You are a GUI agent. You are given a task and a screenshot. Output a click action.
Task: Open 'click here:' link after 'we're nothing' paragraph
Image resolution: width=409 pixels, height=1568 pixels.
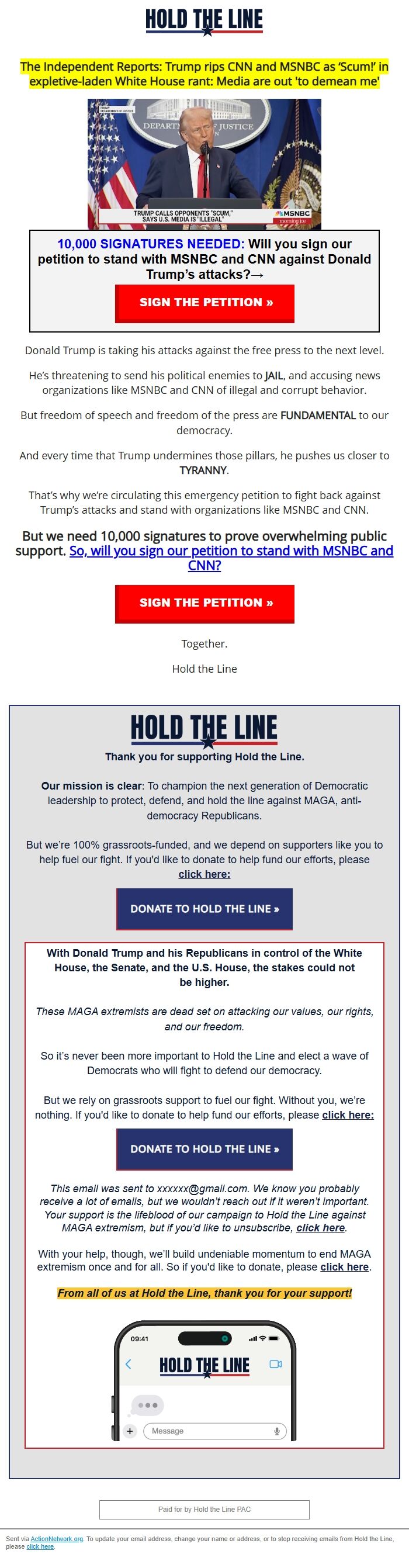(348, 1114)
